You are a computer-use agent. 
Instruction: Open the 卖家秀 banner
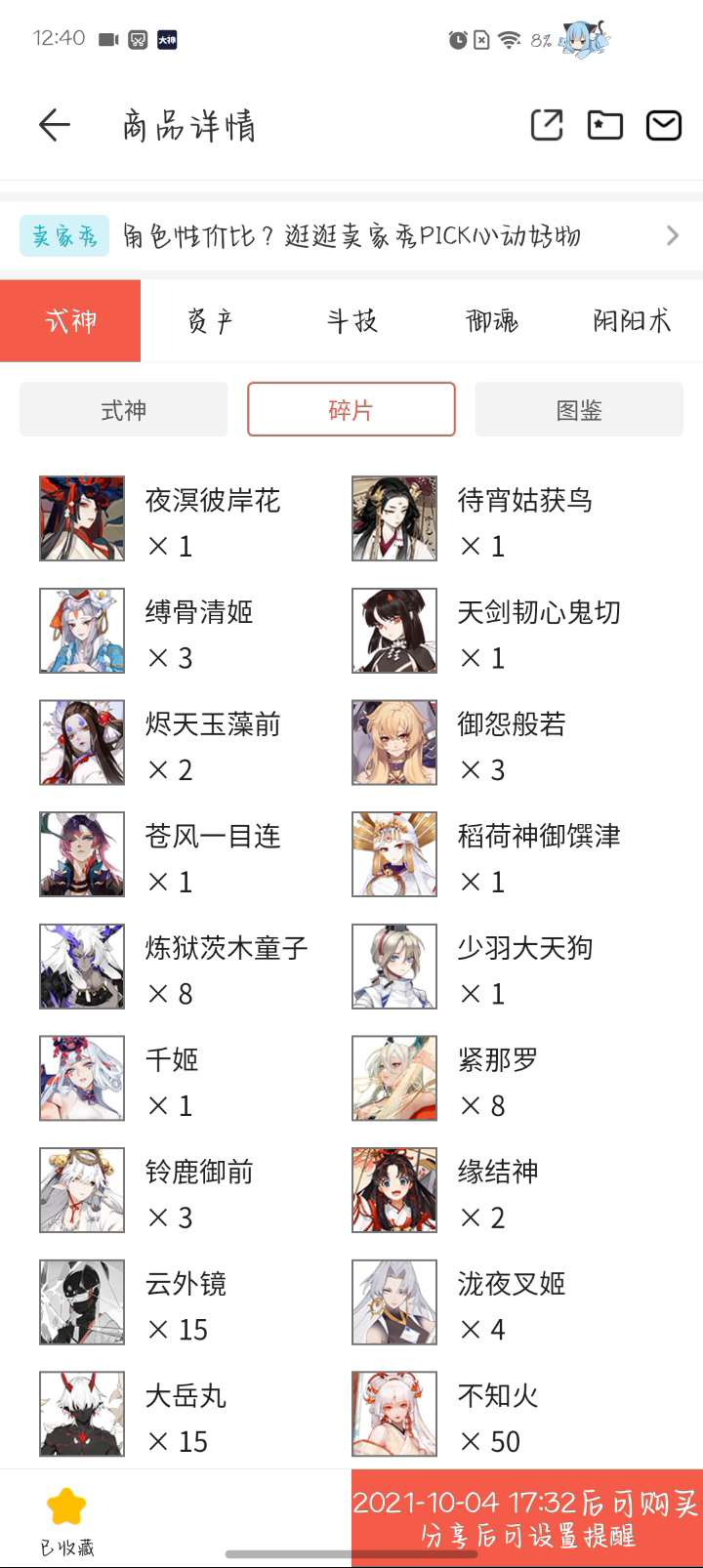pos(351,235)
